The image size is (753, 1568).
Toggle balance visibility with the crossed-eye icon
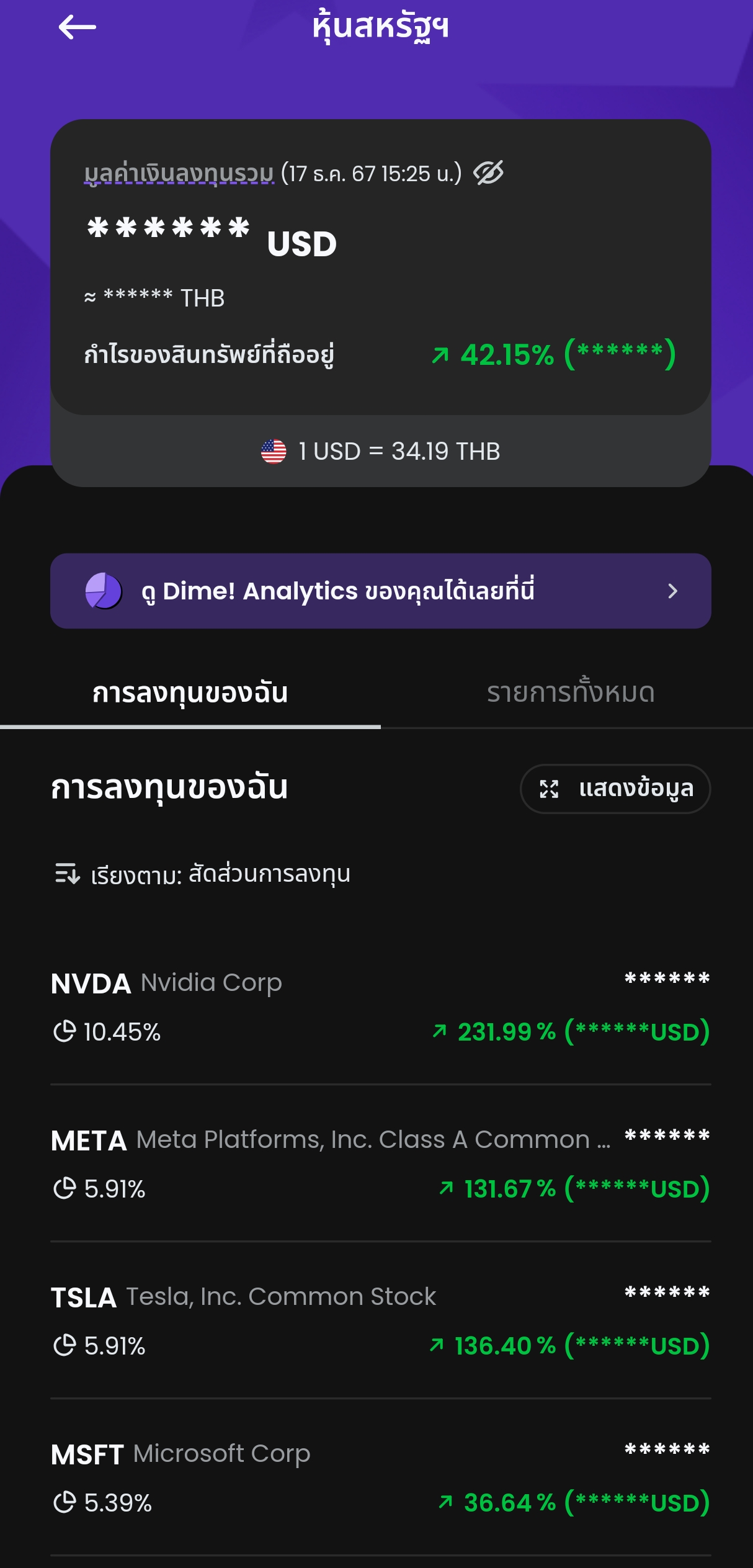pyautogui.click(x=488, y=173)
